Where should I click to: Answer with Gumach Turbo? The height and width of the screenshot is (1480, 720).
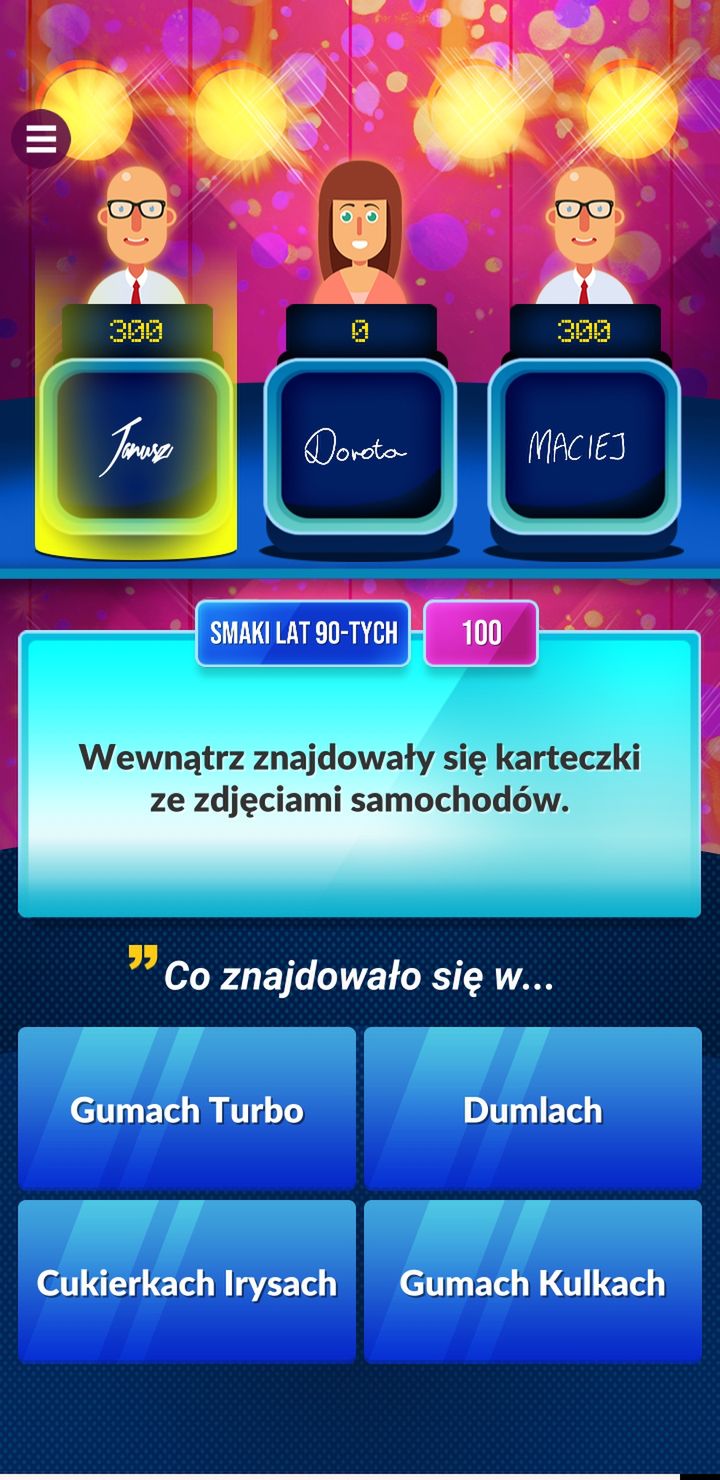(x=187, y=1109)
